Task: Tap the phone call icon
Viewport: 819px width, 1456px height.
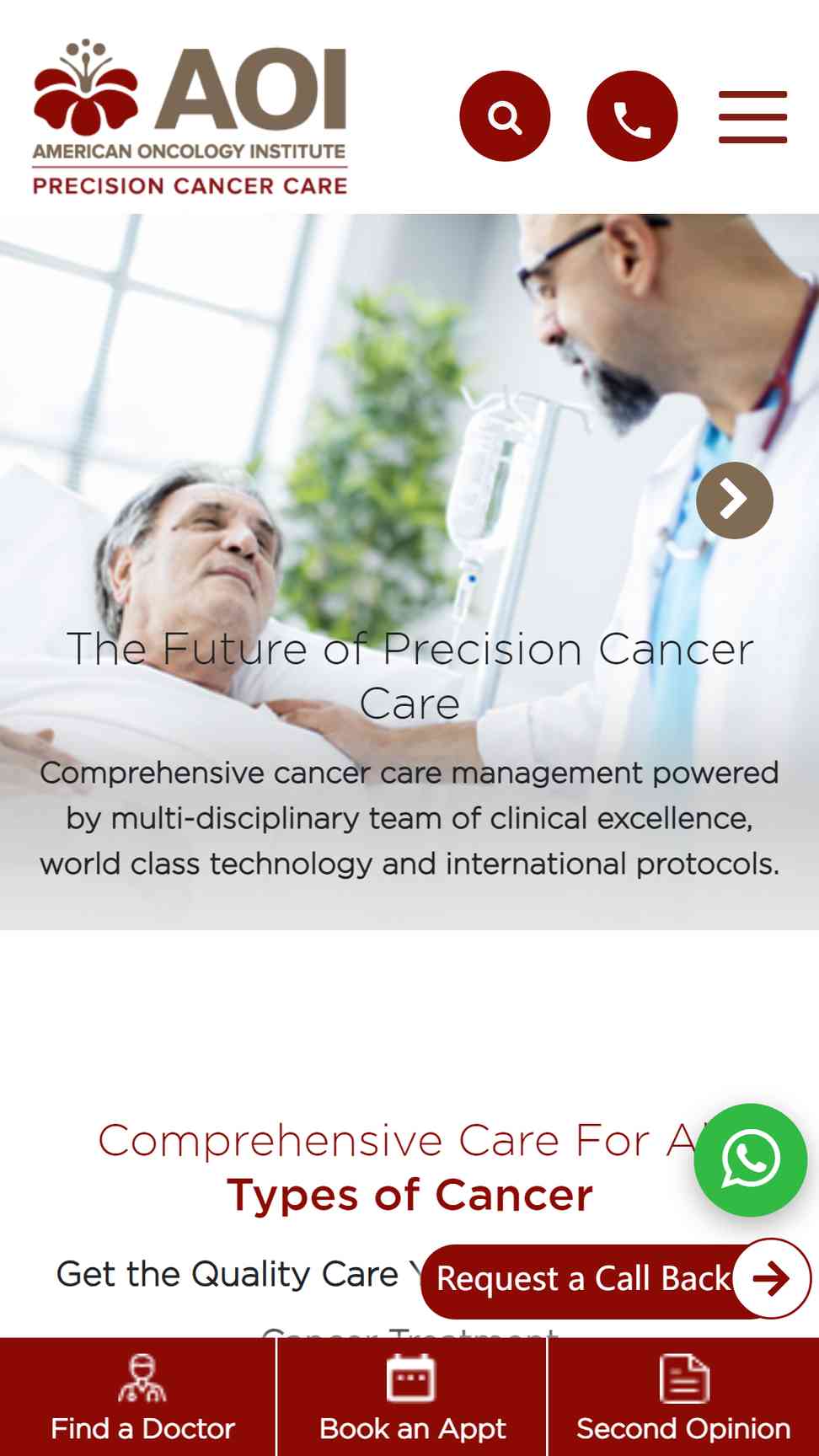Action: [x=632, y=116]
